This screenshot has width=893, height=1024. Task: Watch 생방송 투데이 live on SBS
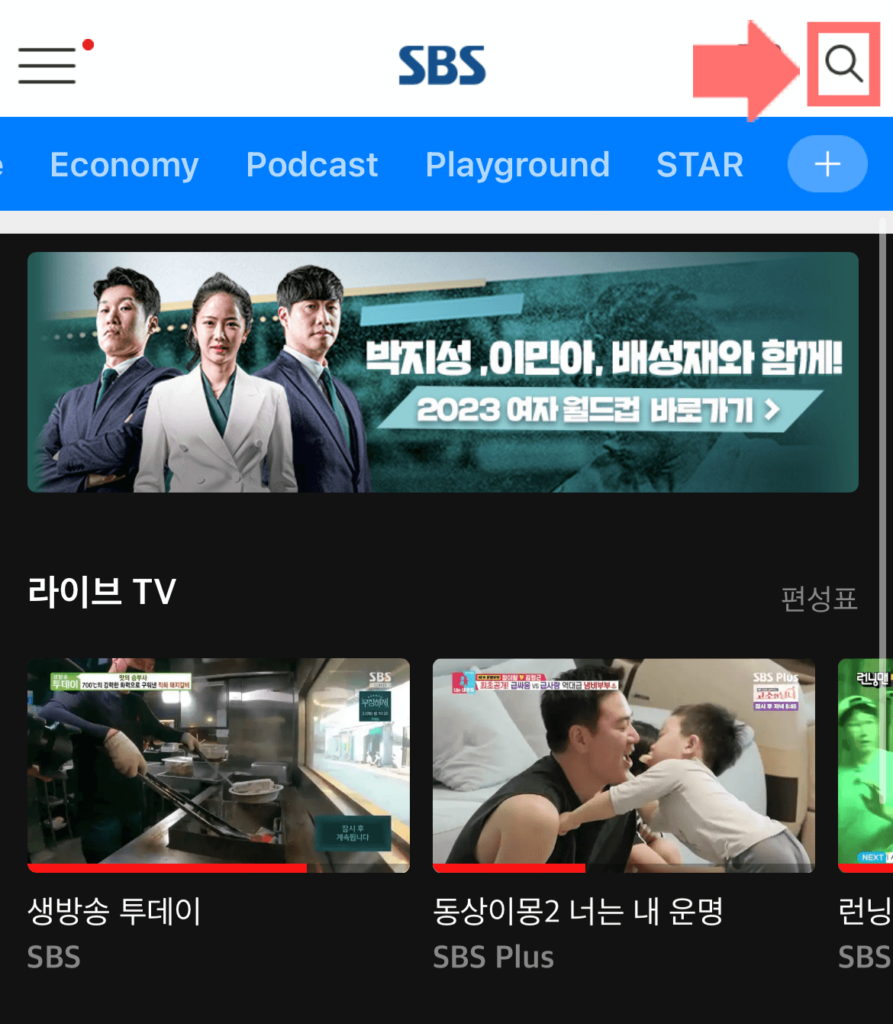coord(218,765)
